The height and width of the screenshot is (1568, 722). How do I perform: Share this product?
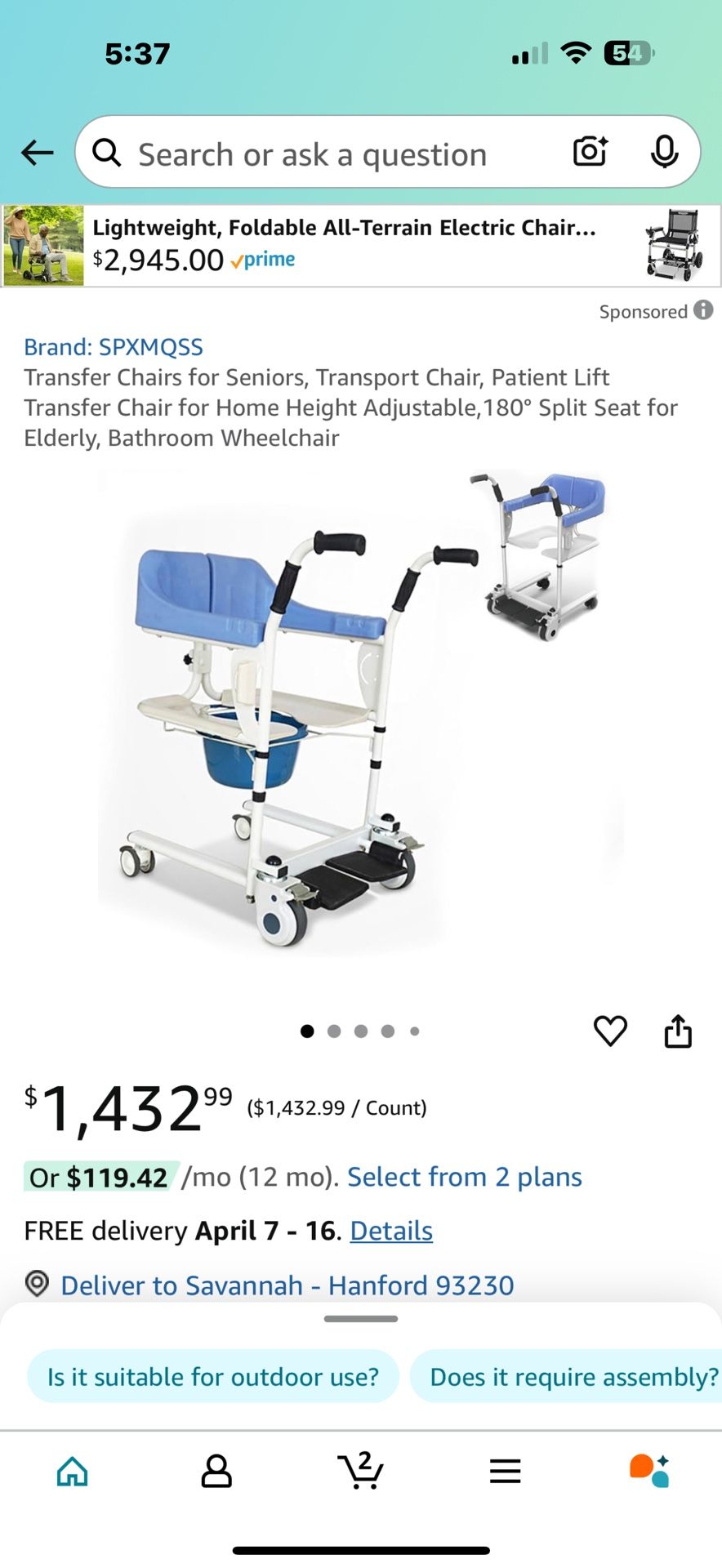pyautogui.click(x=678, y=1031)
